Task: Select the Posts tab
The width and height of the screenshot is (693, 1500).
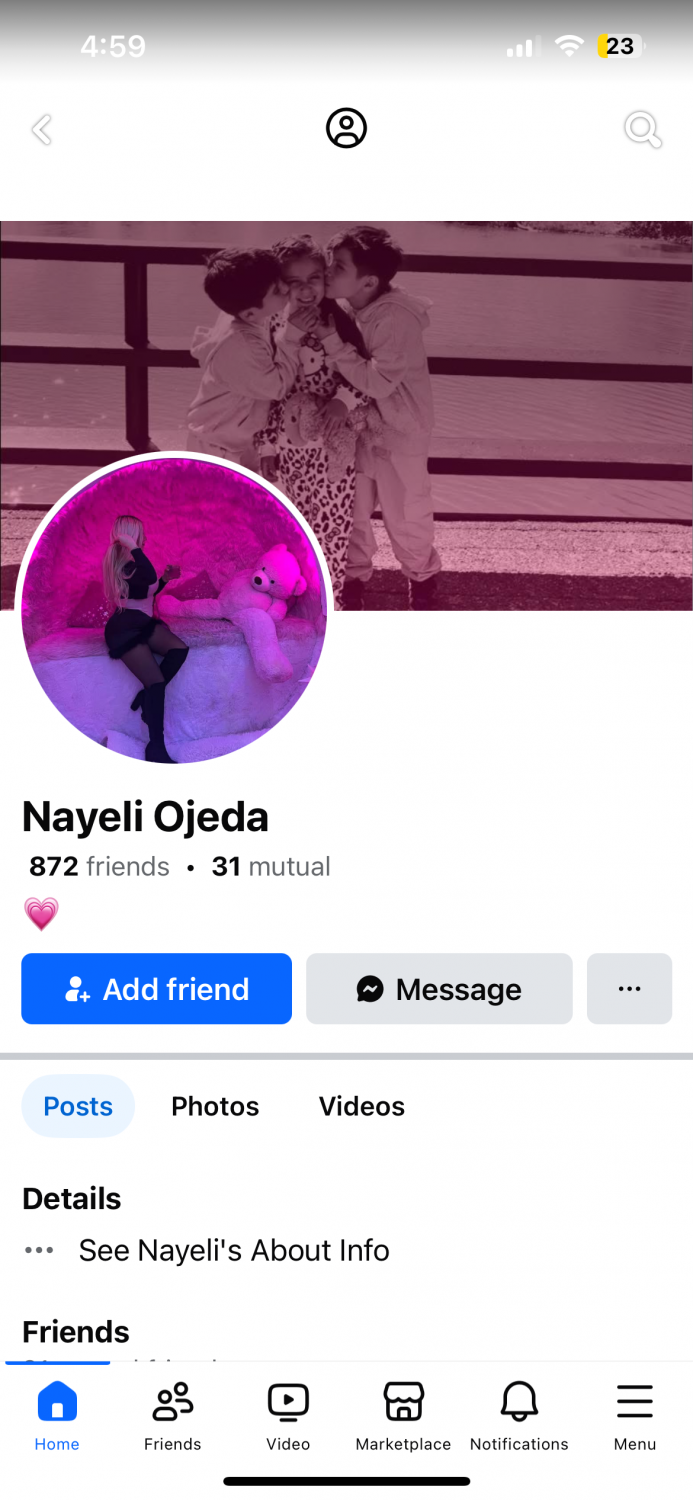Action: (x=78, y=1106)
